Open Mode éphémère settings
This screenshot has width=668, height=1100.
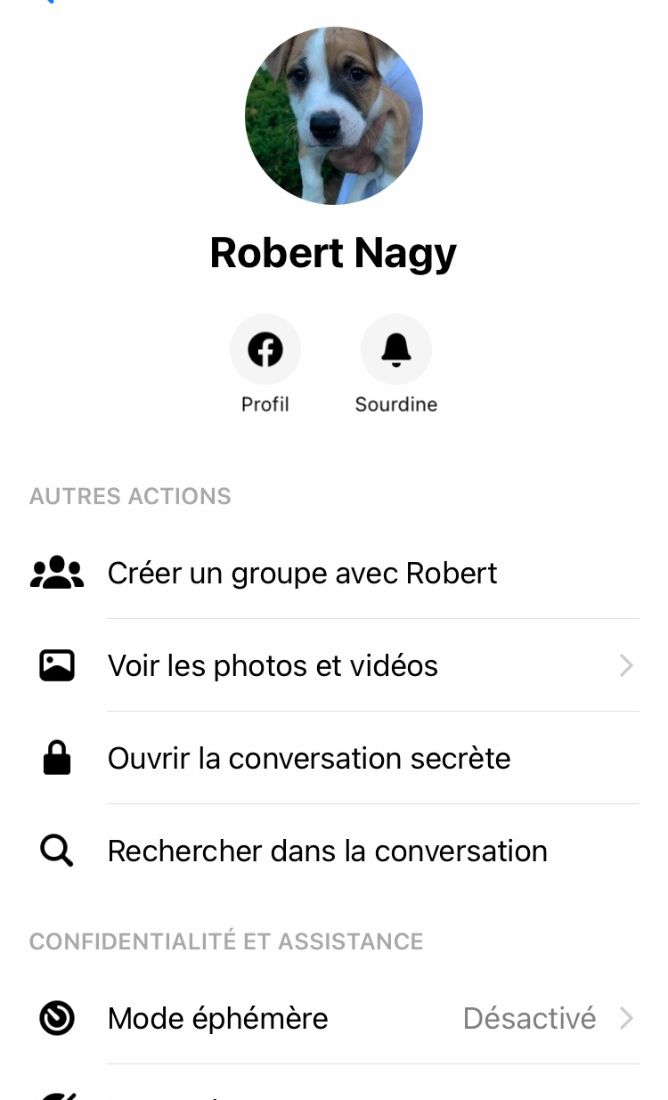[334, 1018]
